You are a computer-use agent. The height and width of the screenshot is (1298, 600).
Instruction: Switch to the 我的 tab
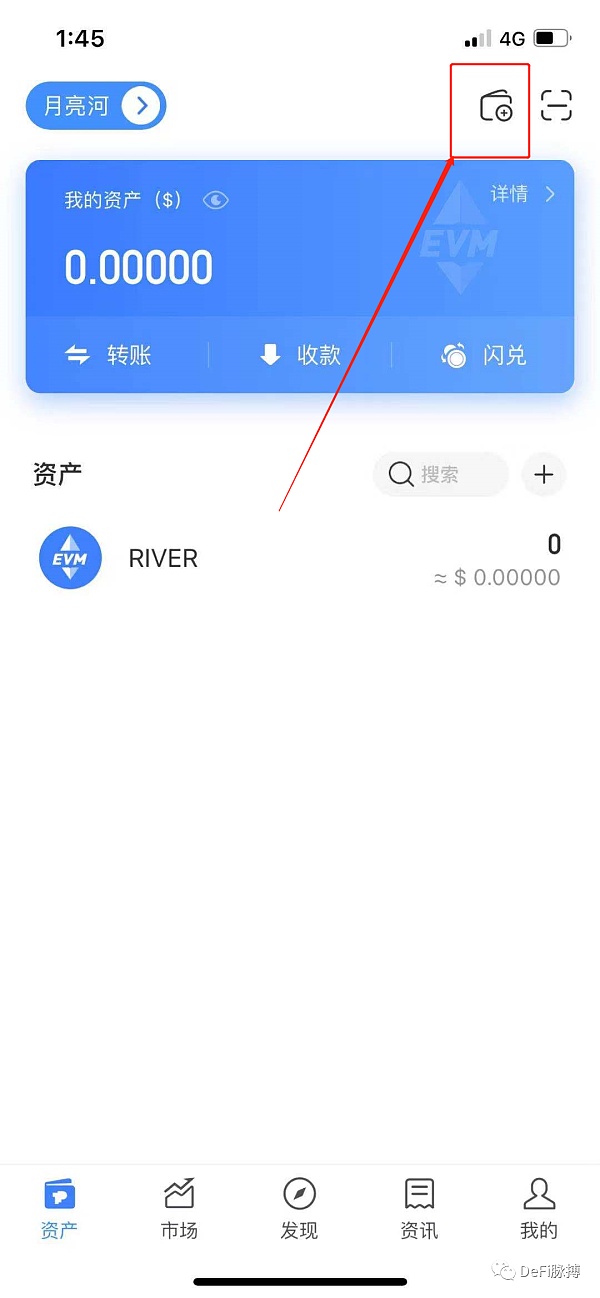point(539,1209)
